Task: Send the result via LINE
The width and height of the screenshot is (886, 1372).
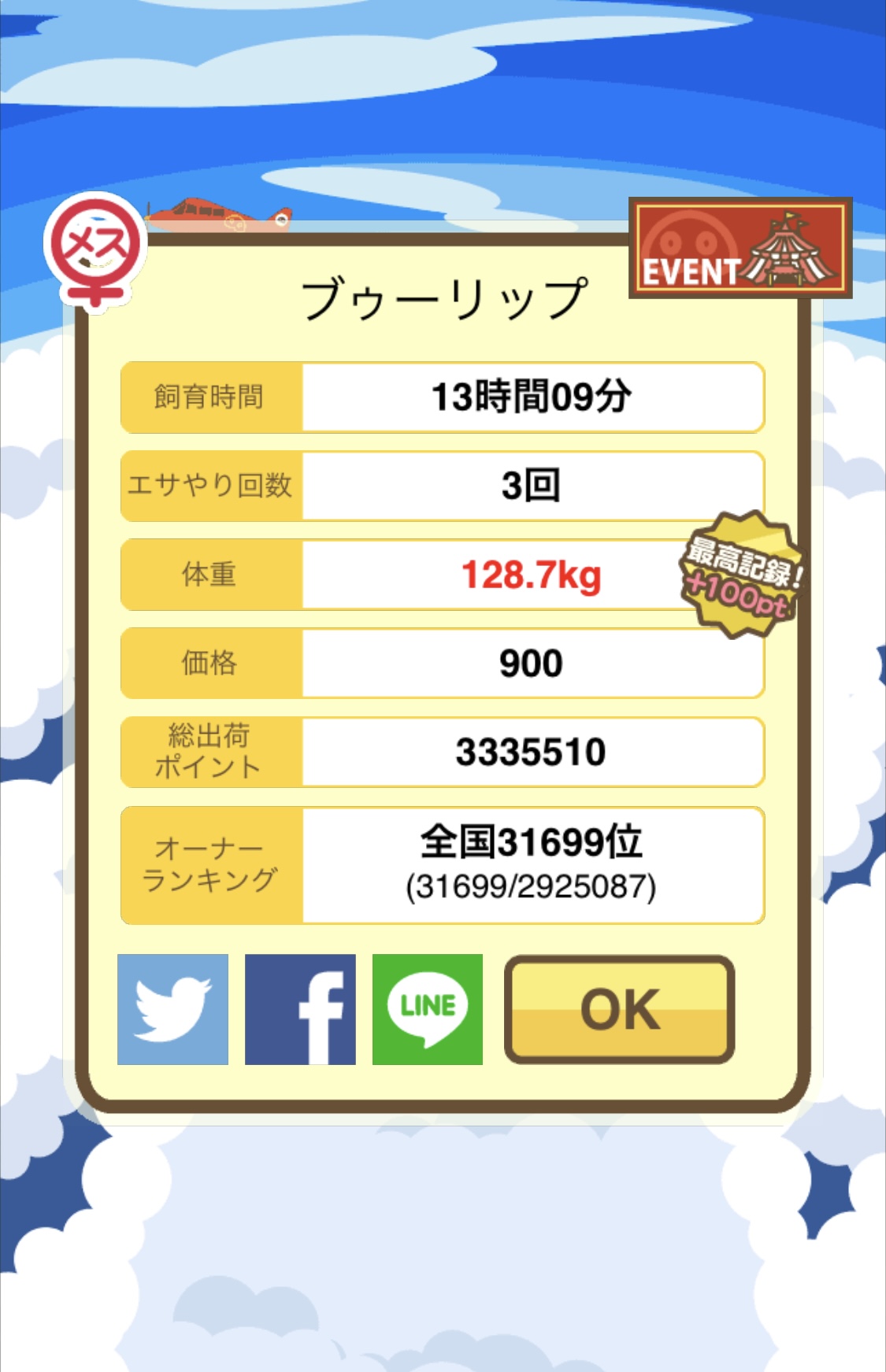Action: pos(427,1009)
